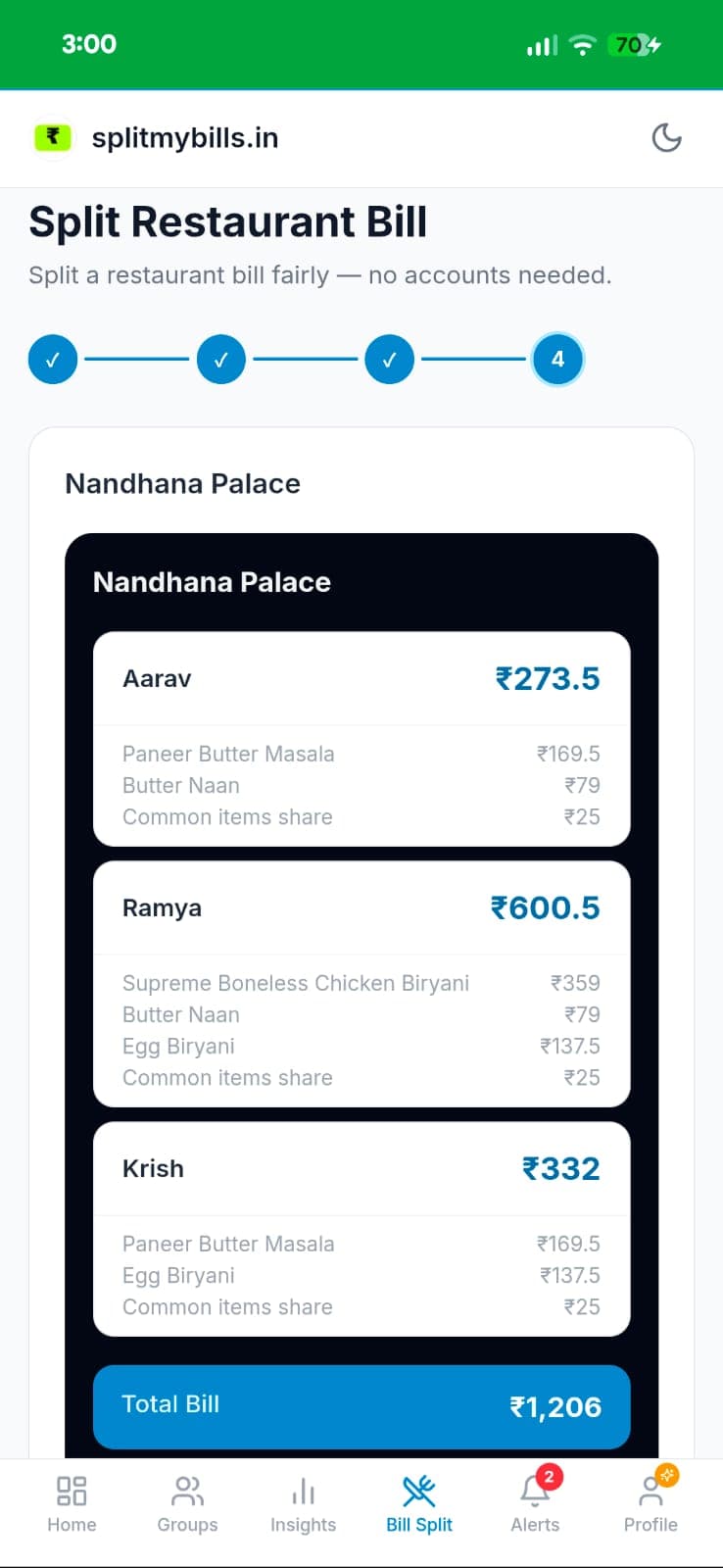Click the rupee site favicon

pos(52,137)
